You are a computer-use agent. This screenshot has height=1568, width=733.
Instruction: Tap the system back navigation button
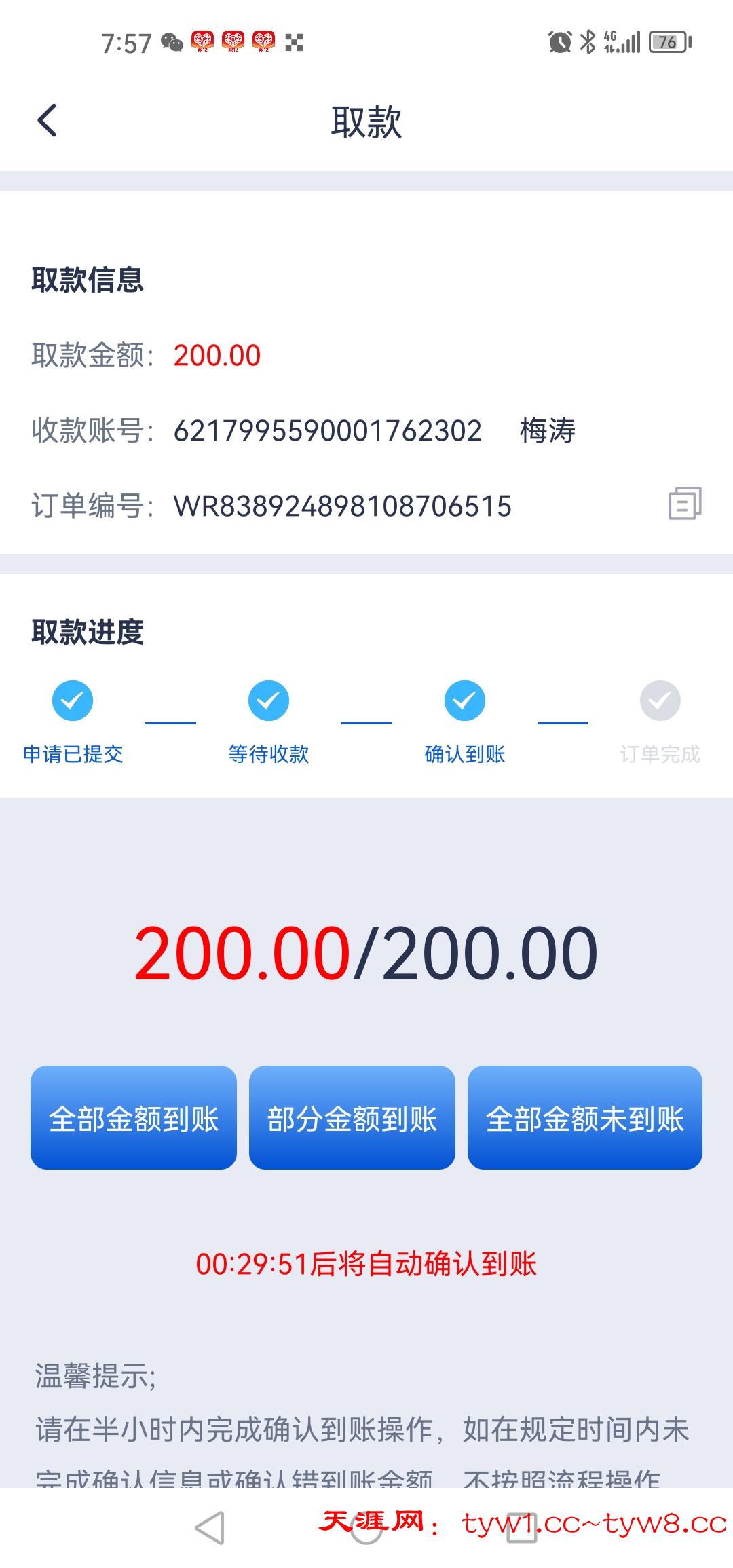point(210,1528)
